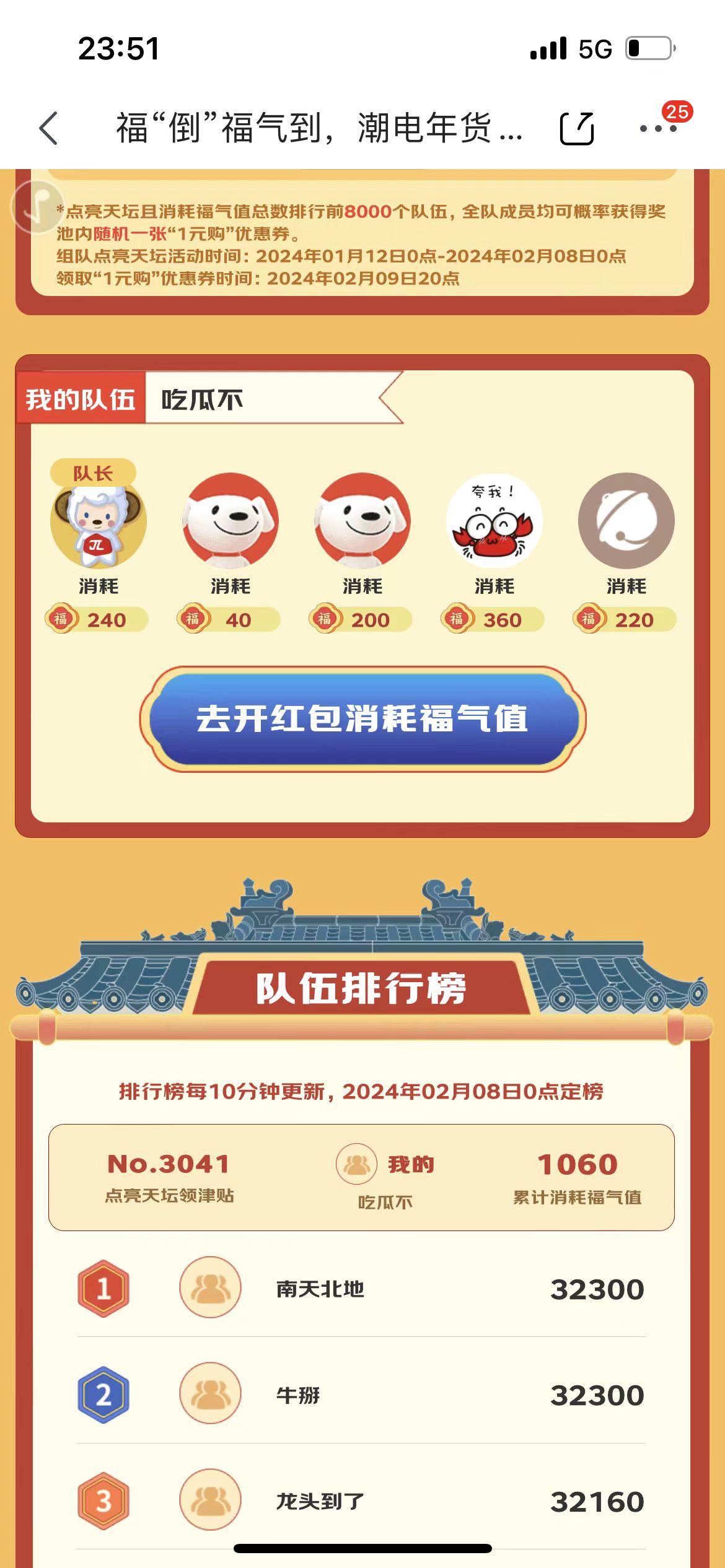Share this activity page
Screen dimensions: 725x1568
[576, 129]
